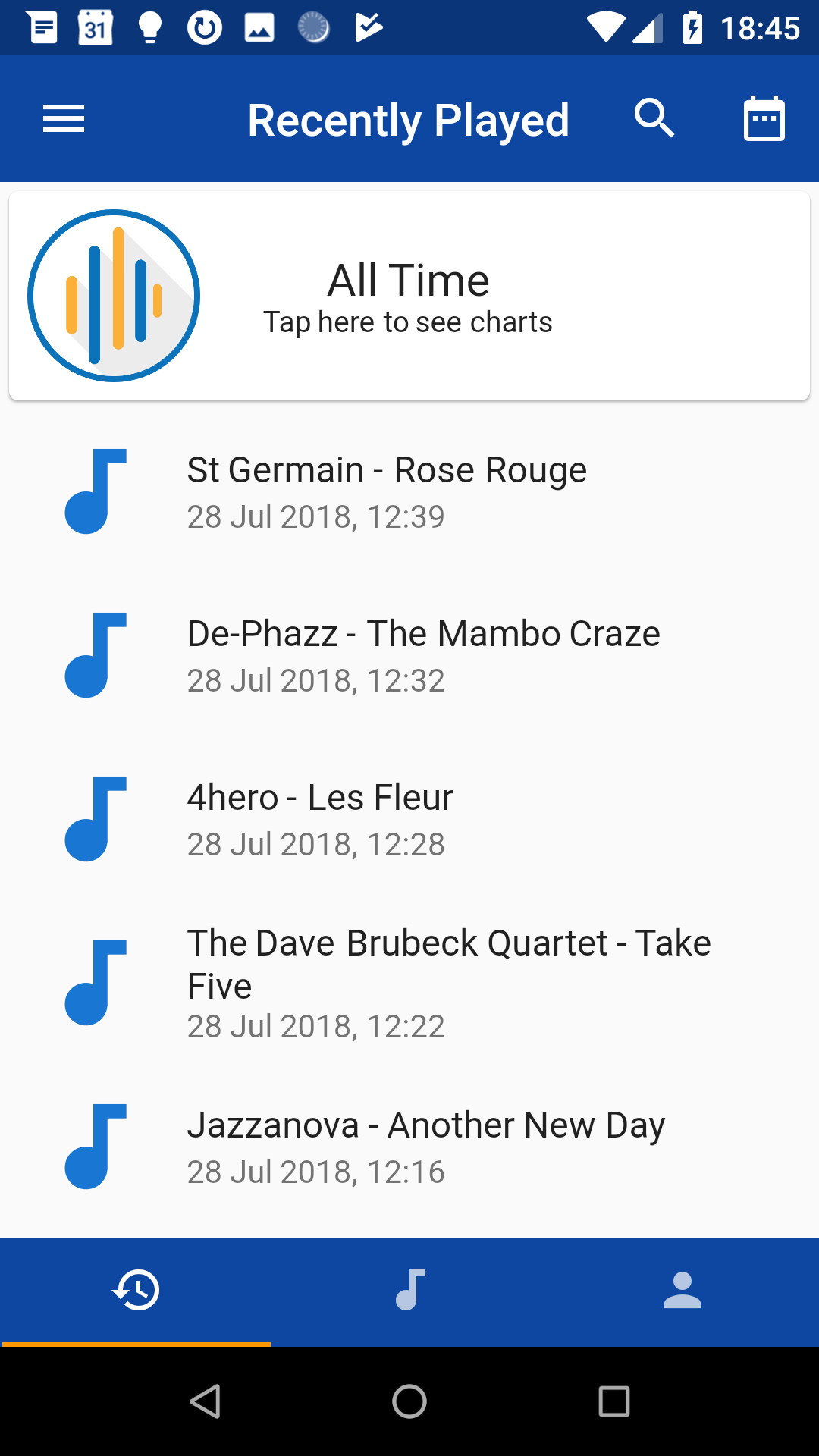Viewport: 819px width, 1456px height.
Task: Open St Germain - Rose Rouge
Action: pyautogui.click(x=409, y=491)
